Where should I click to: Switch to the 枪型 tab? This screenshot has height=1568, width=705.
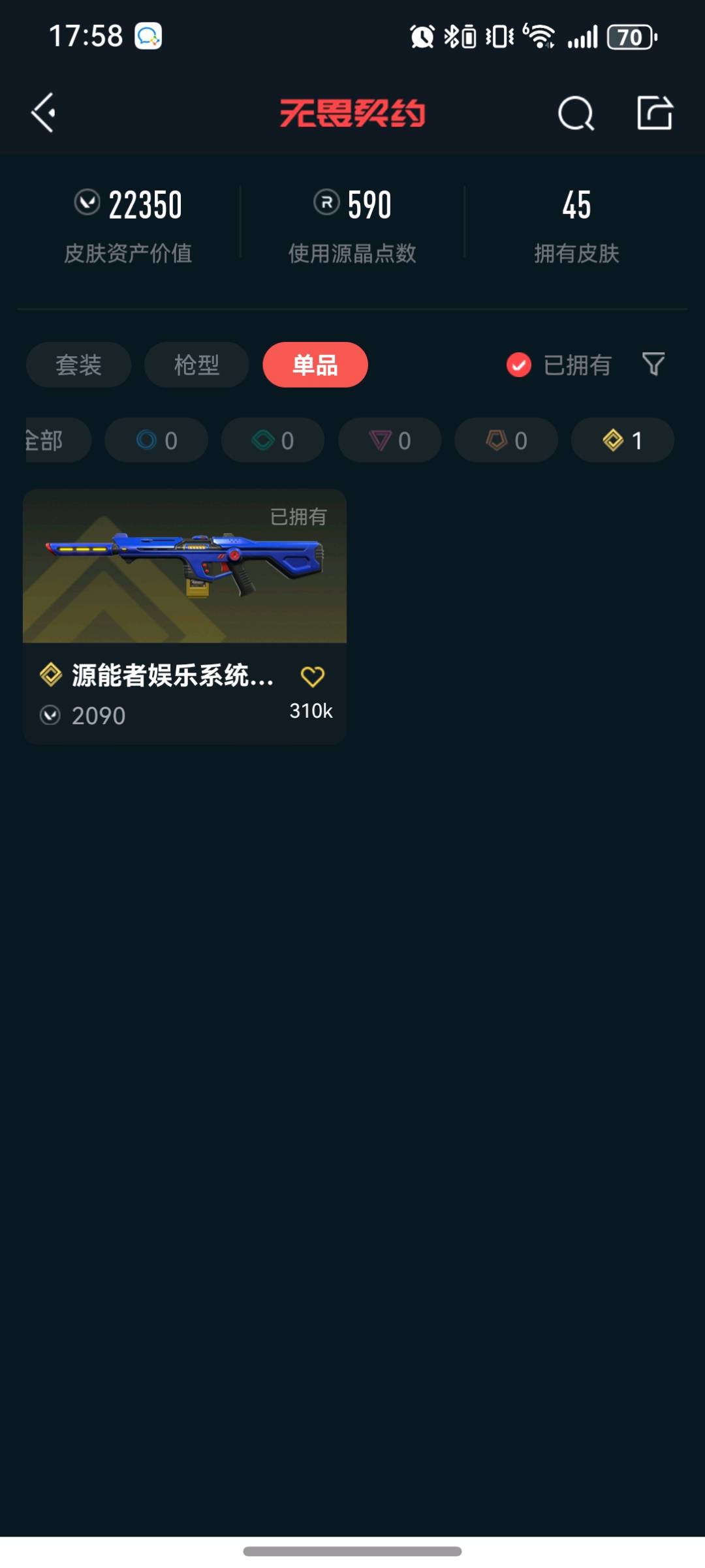pyautogui.click(x=196, y=365)
